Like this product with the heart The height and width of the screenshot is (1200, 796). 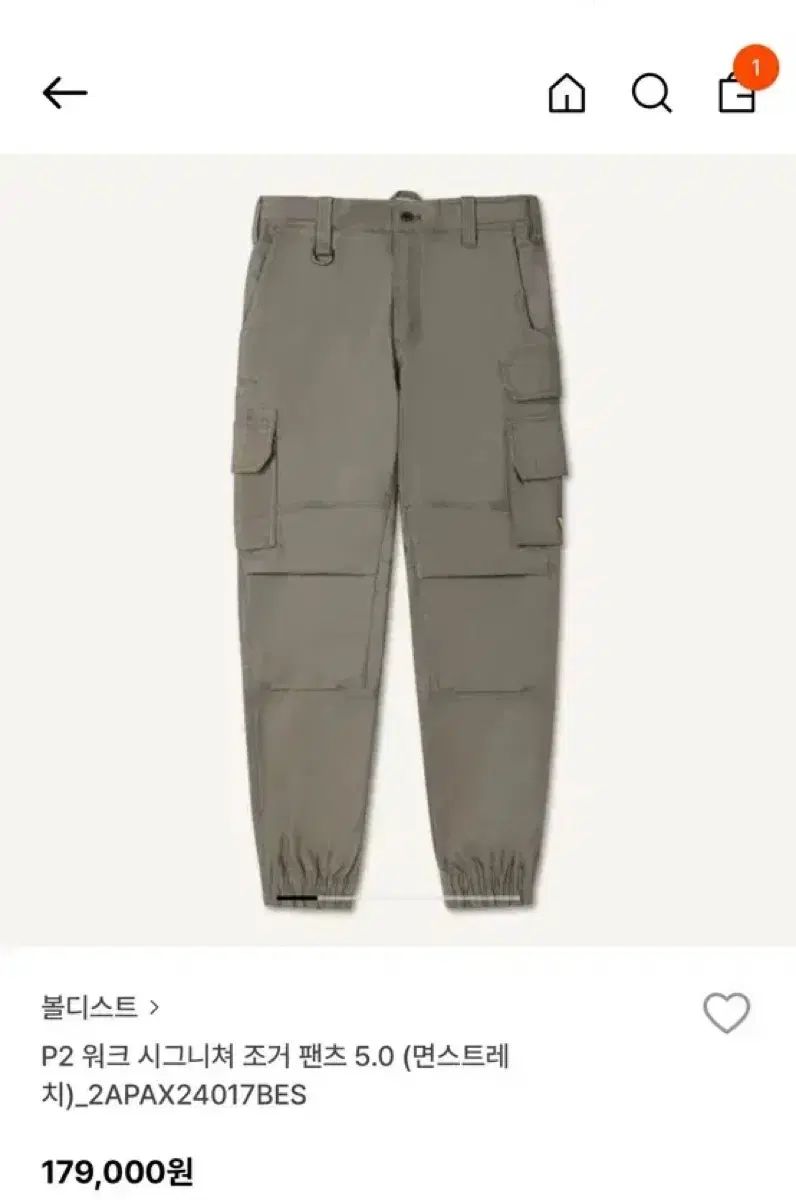726,1013
